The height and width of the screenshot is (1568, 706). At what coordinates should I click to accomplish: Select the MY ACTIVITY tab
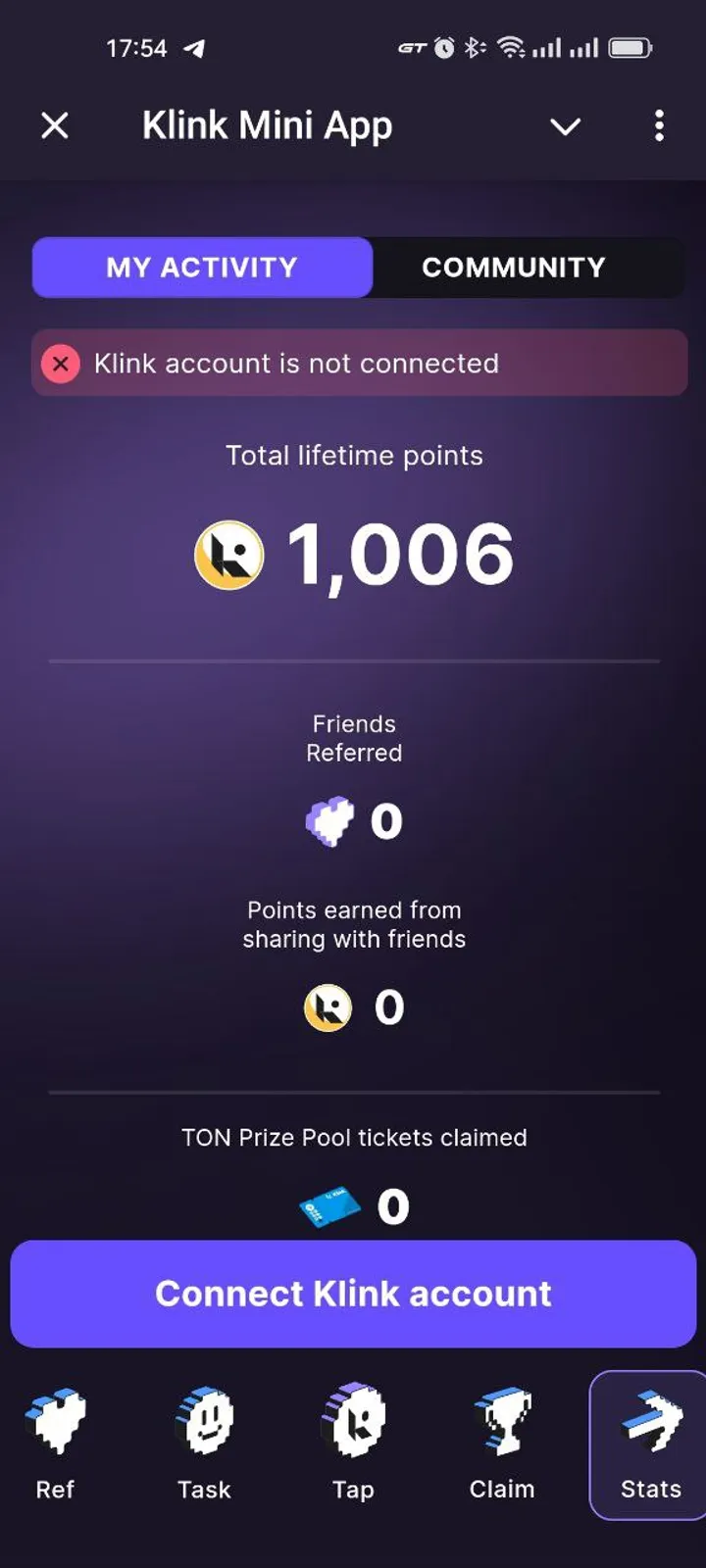202,268
